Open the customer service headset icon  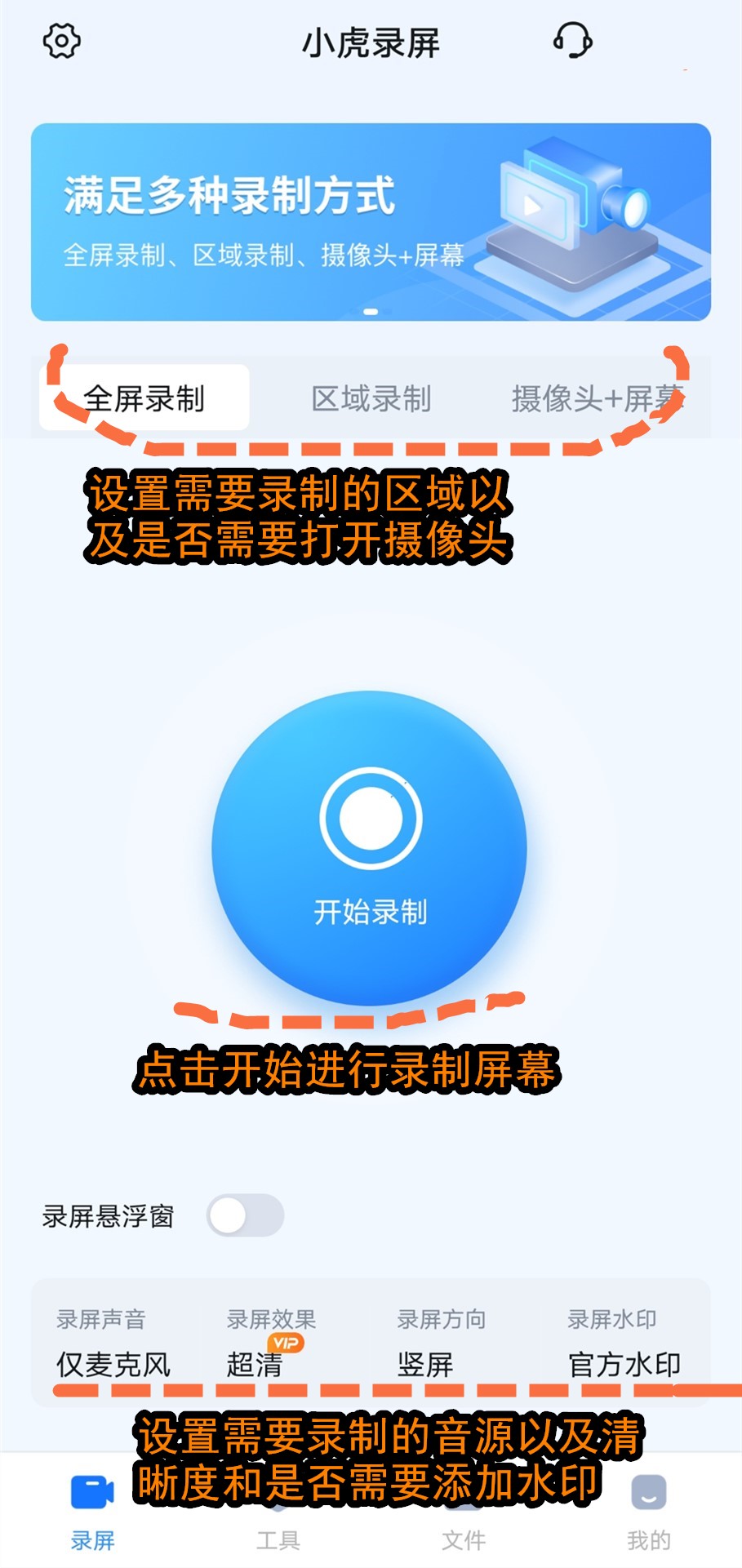pyautogui.click(x=572, y=40)
